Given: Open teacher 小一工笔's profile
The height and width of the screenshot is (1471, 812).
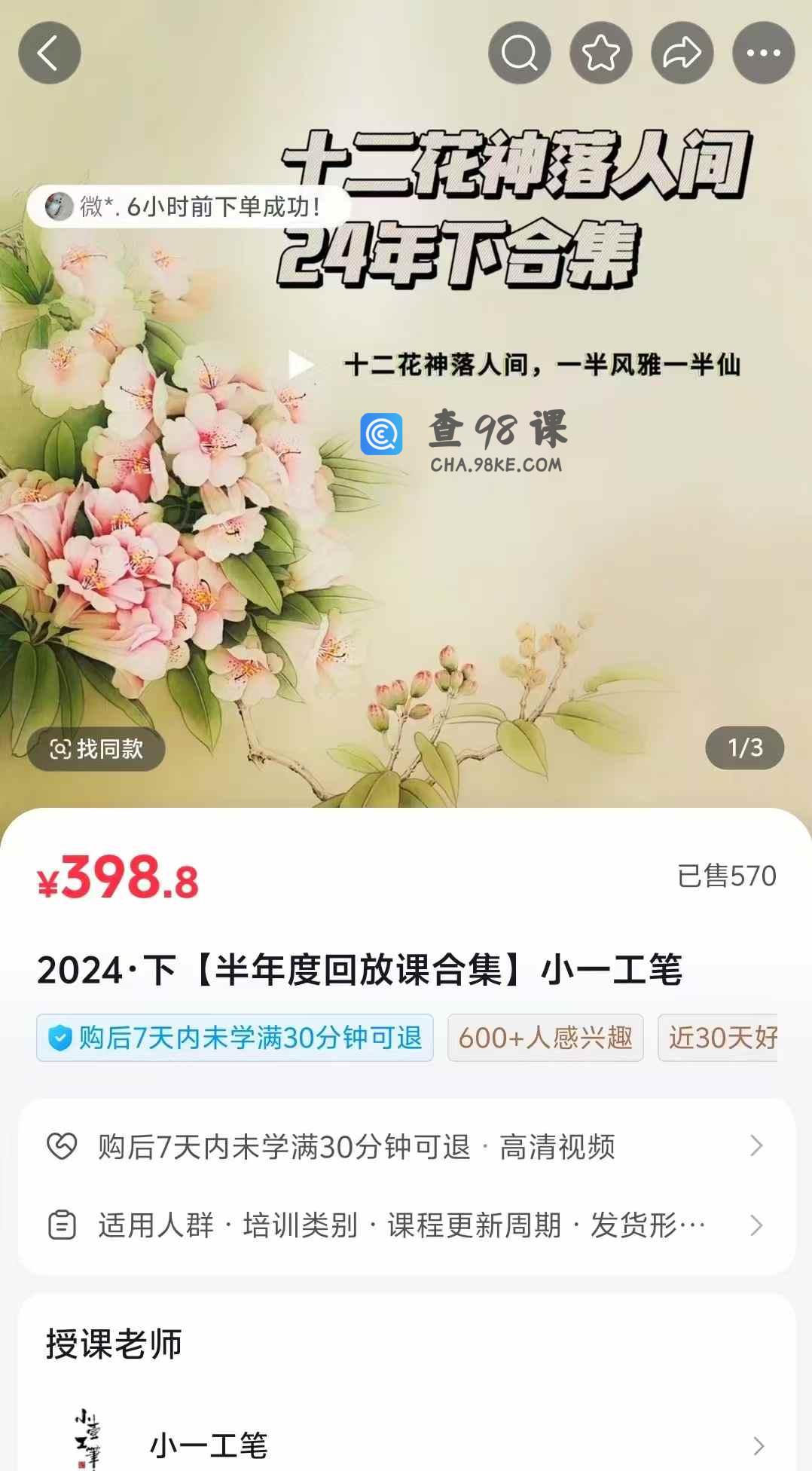Looking at the screenshot, I should (x=407, y=1445).
